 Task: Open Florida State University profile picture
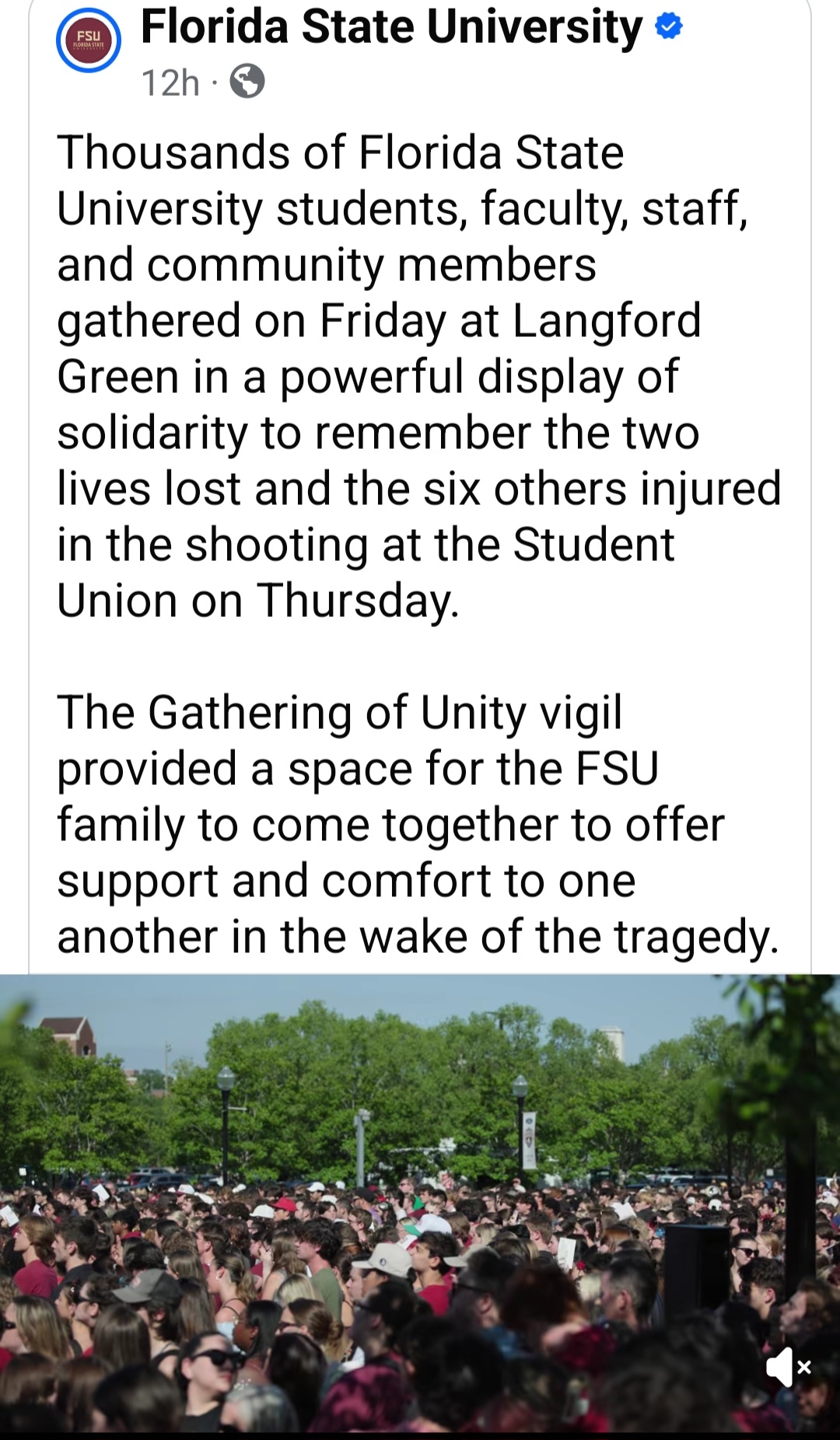click(88, 40)
